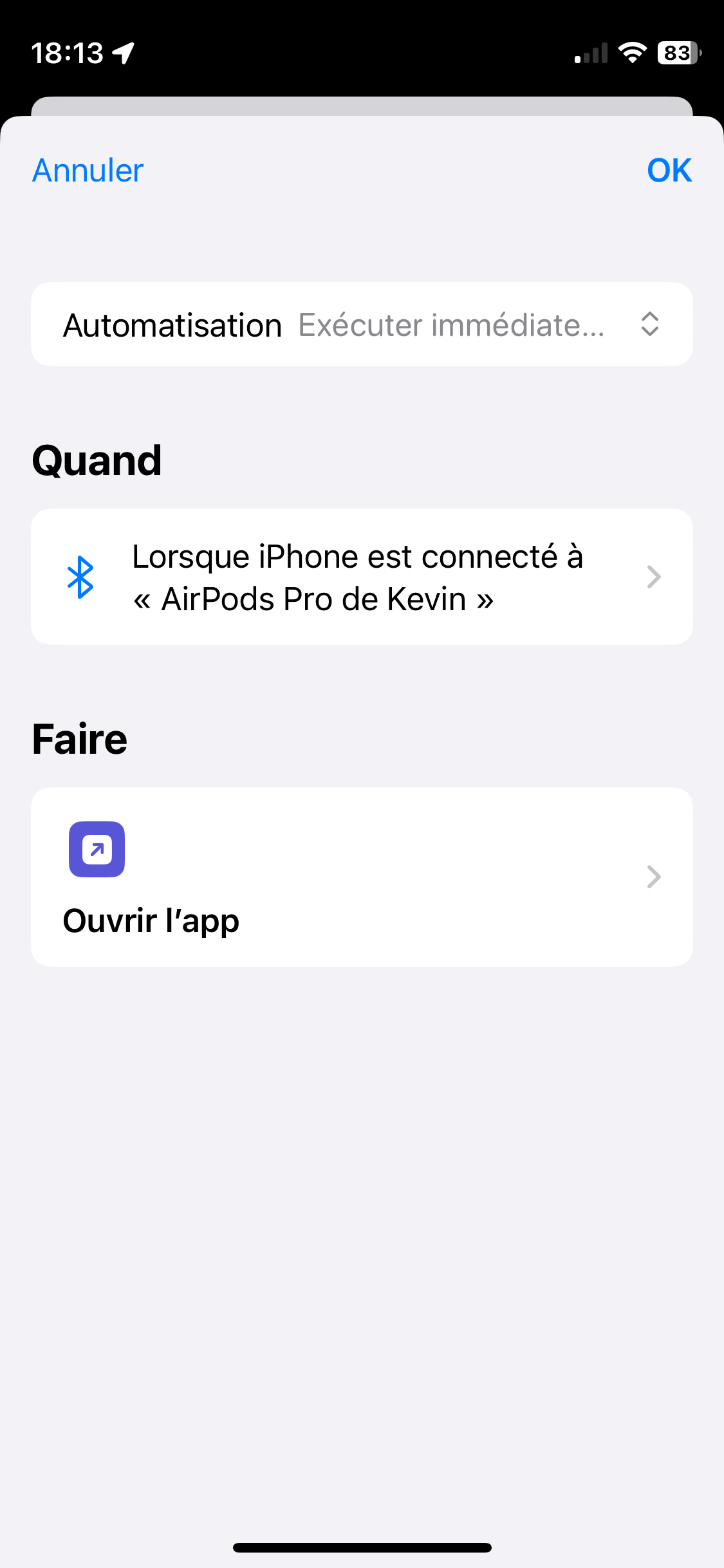
Task: Confirm the automation with OK
Action: click(669, 171)
